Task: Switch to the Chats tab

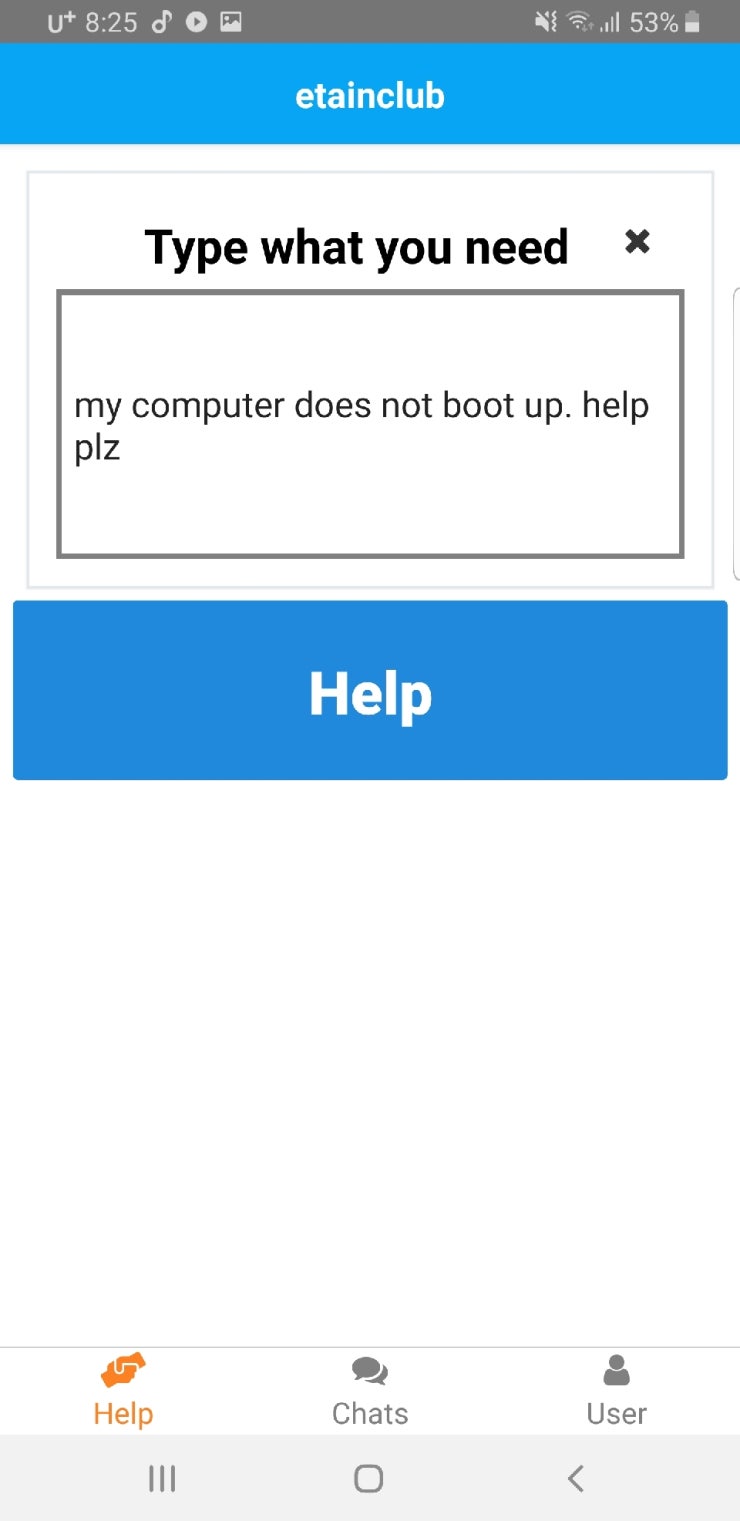Action: coord(370,1391)
